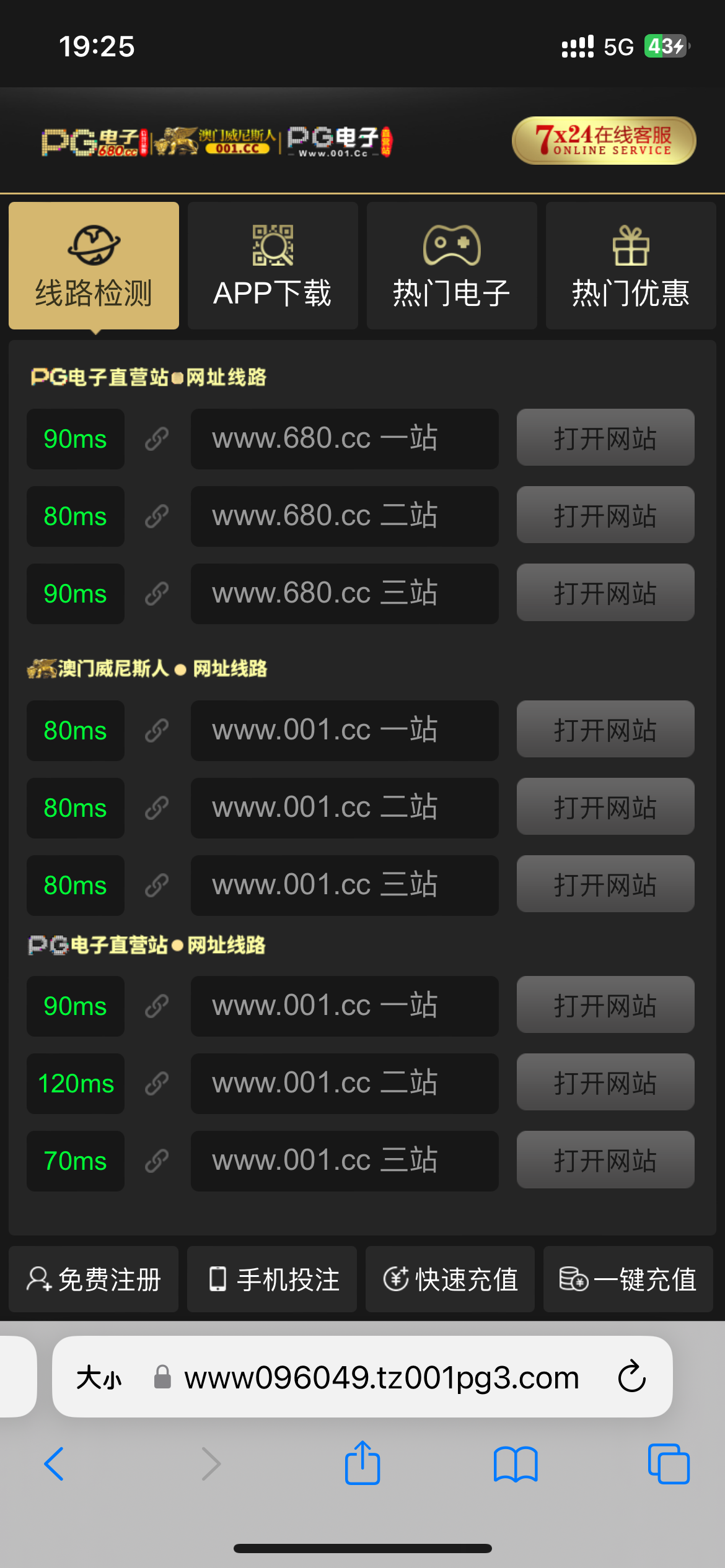Reload the page in the address bar
The image size is (725, 1568).
(x=631, y=1377)
